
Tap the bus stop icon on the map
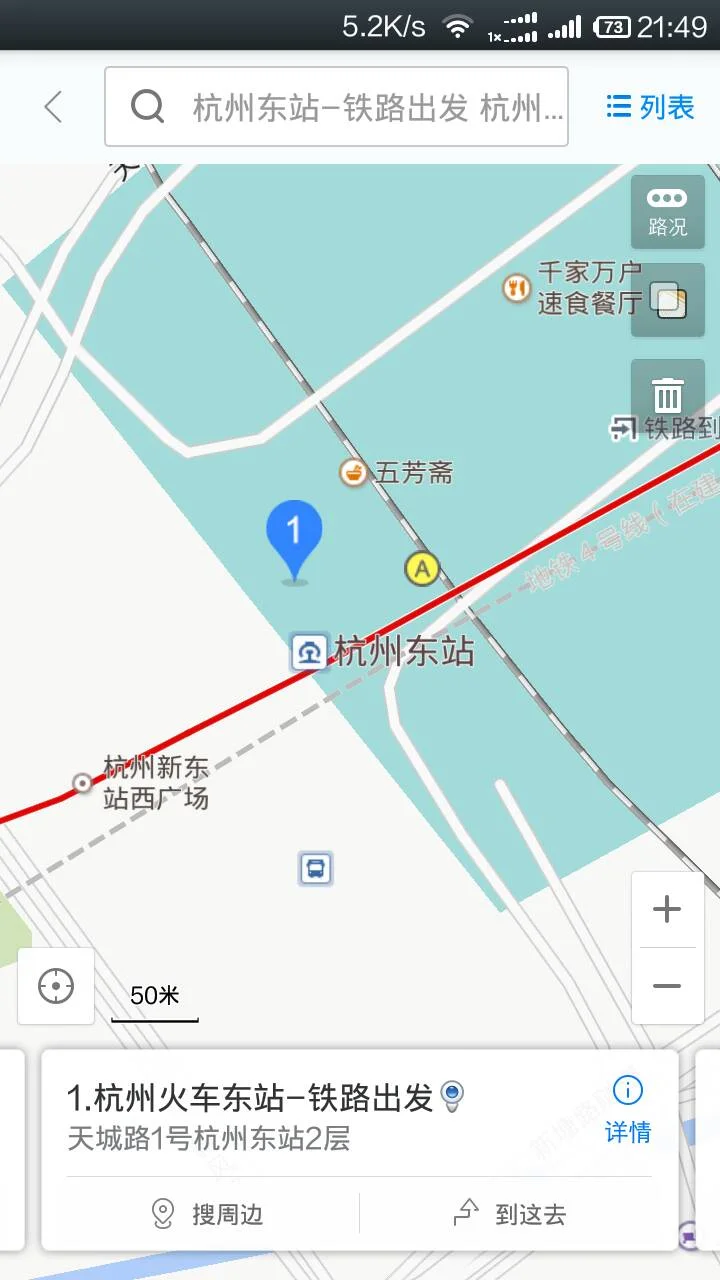click(314, 869)
